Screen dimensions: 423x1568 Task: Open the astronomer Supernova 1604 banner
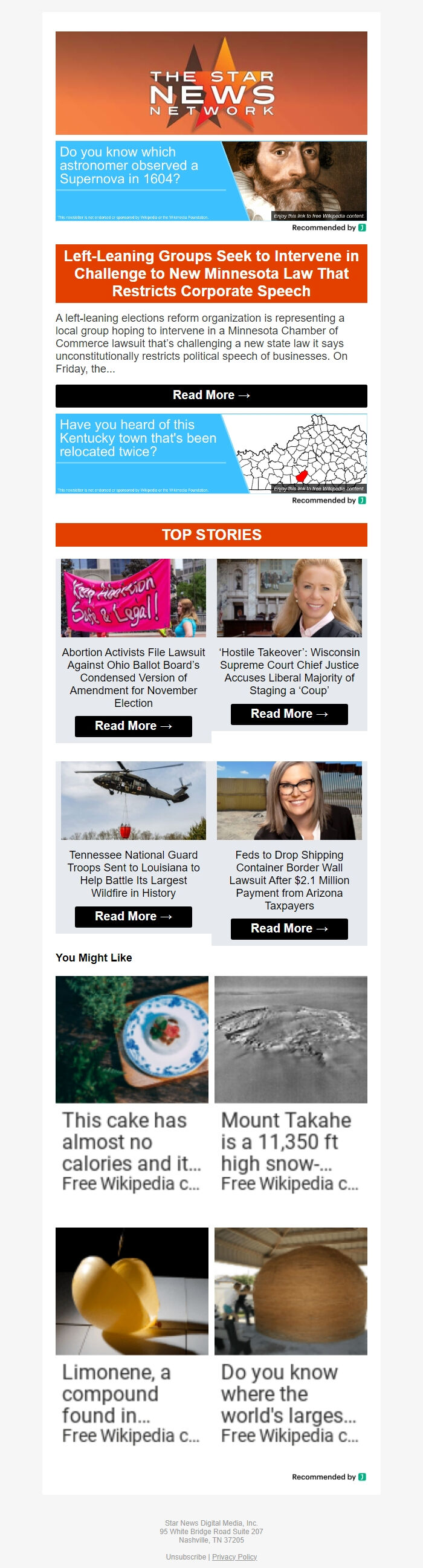point(211,181)
